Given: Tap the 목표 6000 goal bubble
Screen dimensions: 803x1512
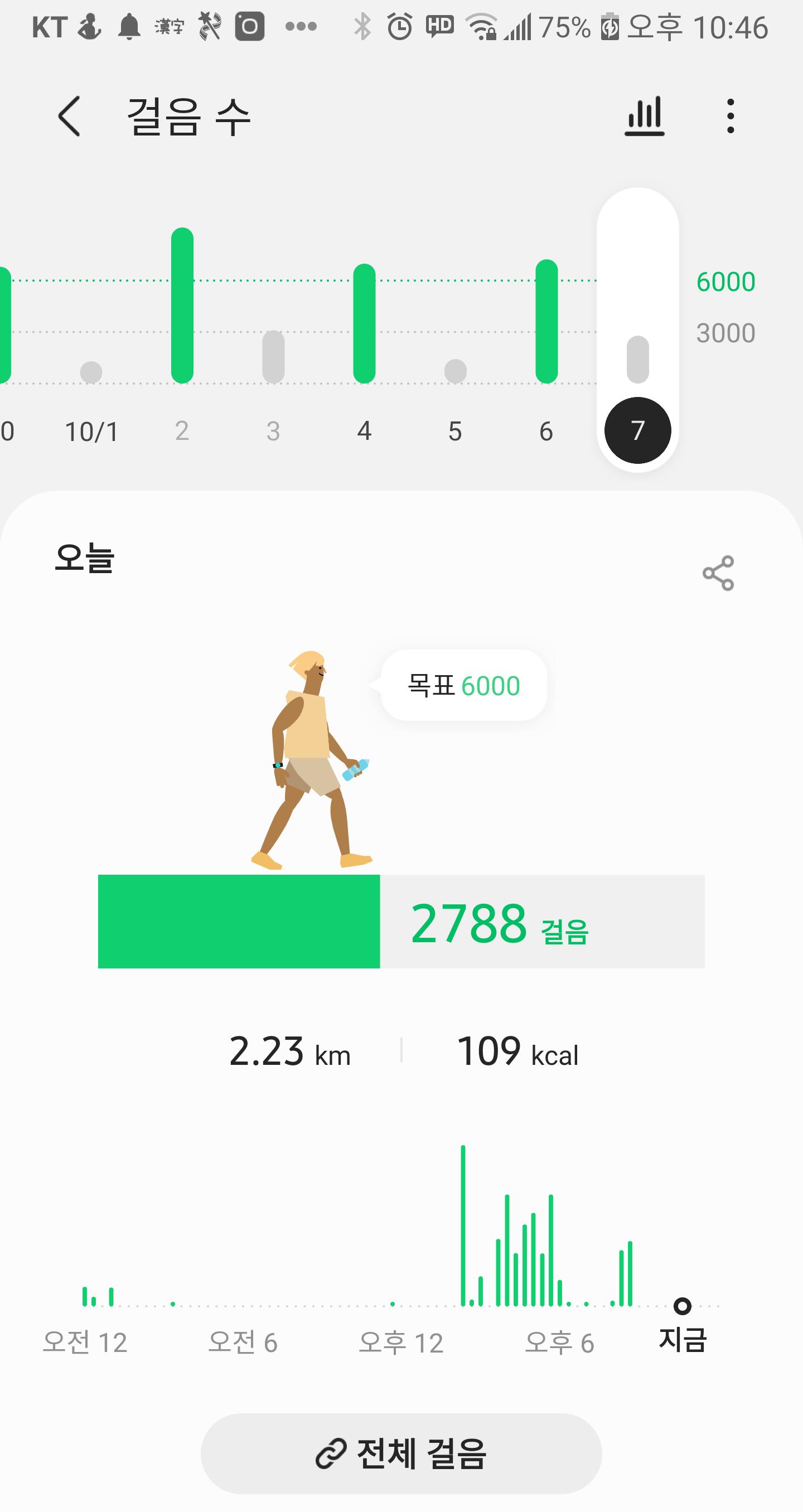Looking at the screenshot, I should coord(464,686).
